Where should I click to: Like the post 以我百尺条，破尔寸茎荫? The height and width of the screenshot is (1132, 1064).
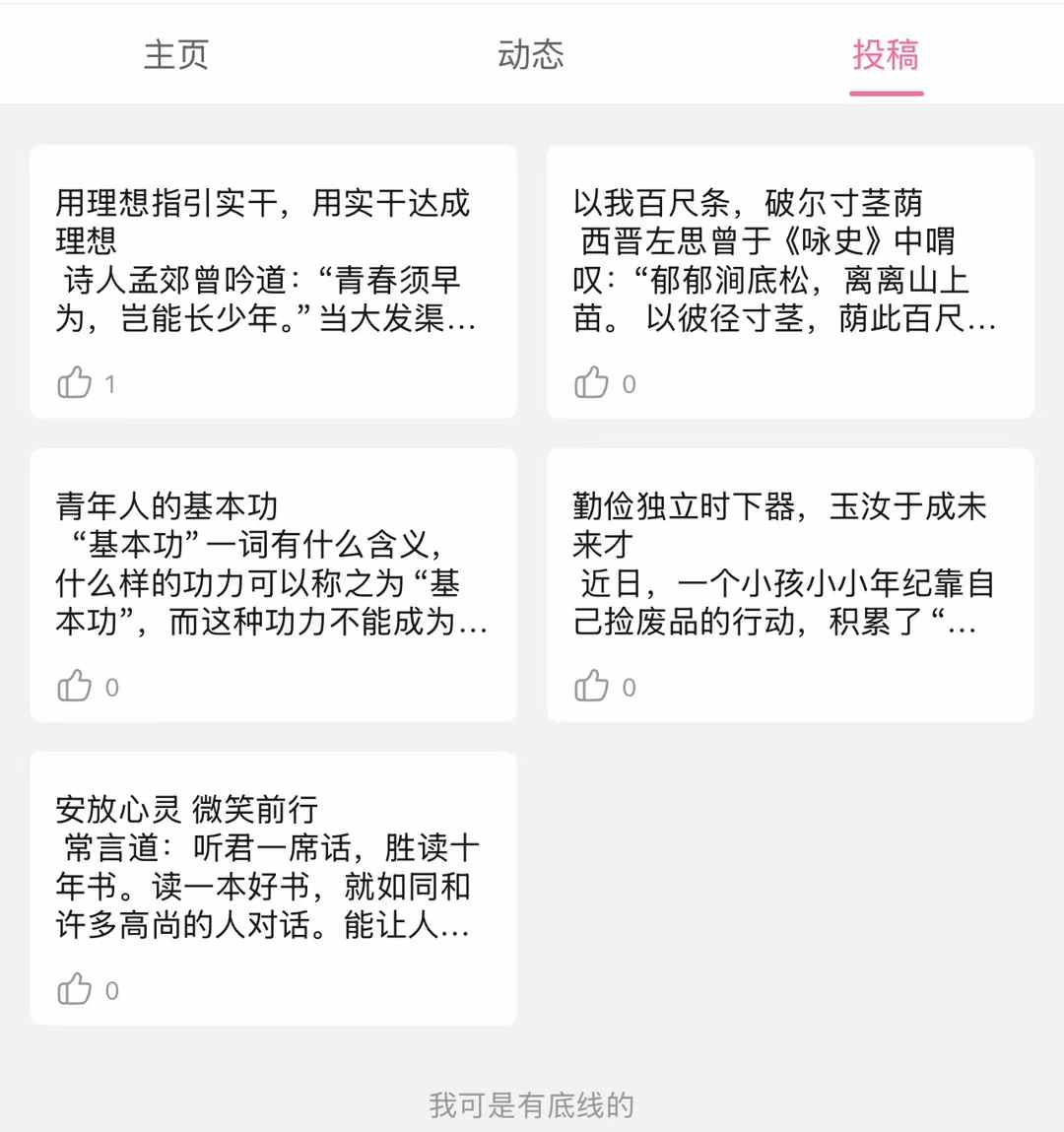(591, 382)
